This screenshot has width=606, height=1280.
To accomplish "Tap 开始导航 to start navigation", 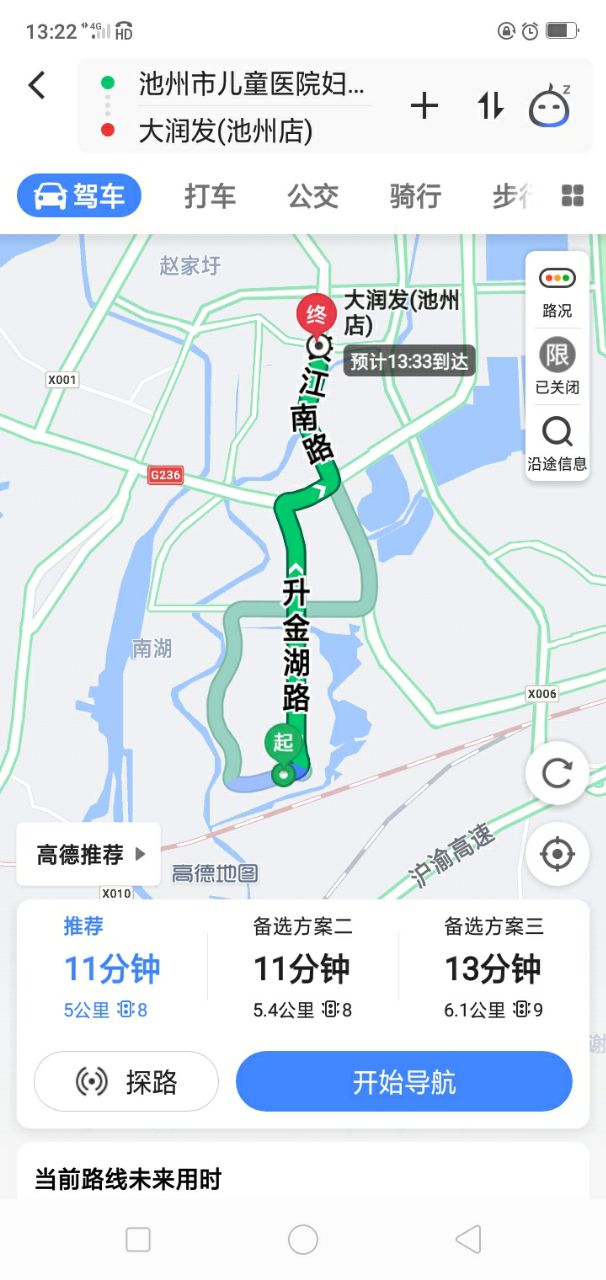I will [x=404, y=1081].
